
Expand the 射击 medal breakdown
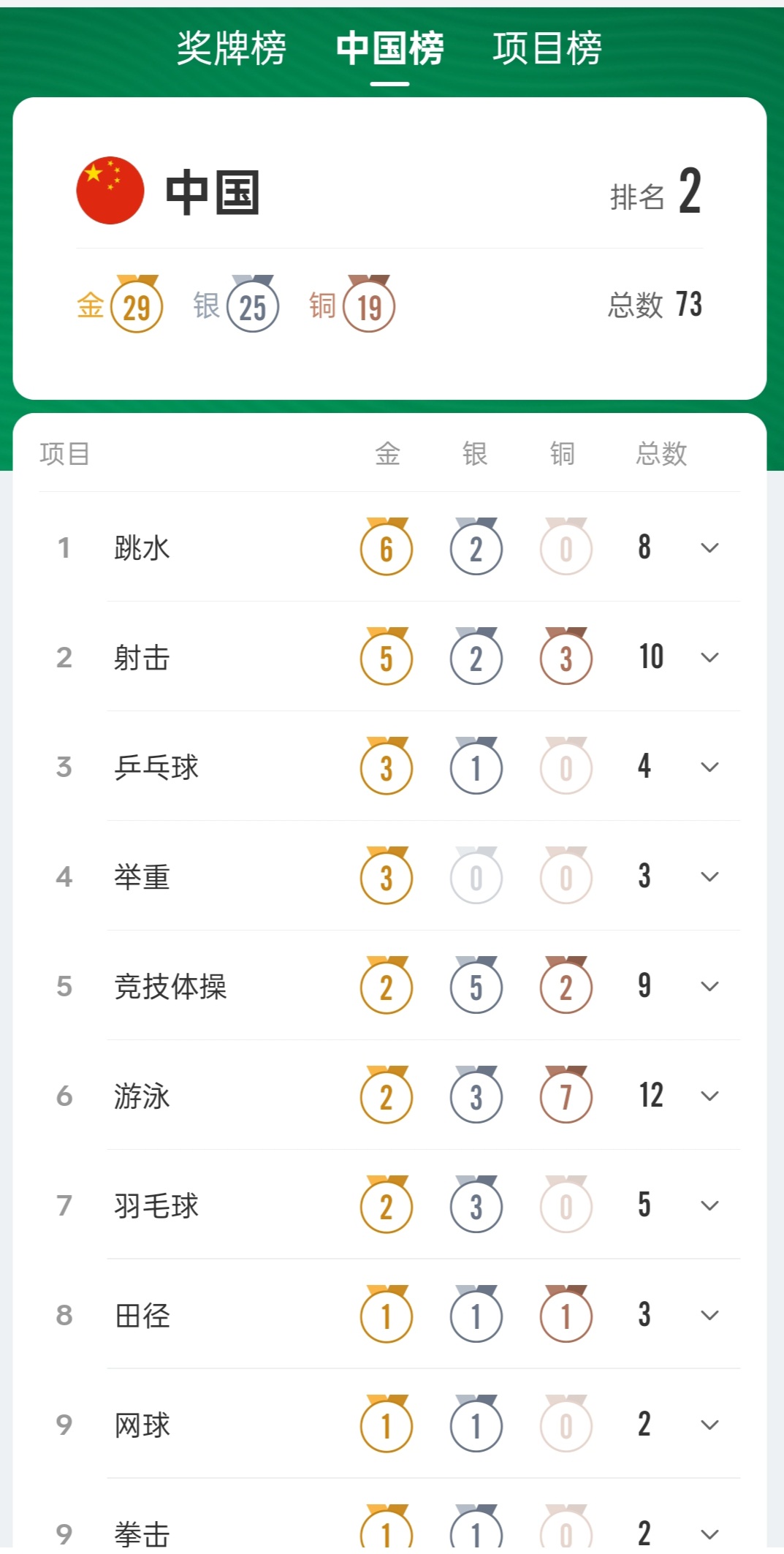[709, 657]
